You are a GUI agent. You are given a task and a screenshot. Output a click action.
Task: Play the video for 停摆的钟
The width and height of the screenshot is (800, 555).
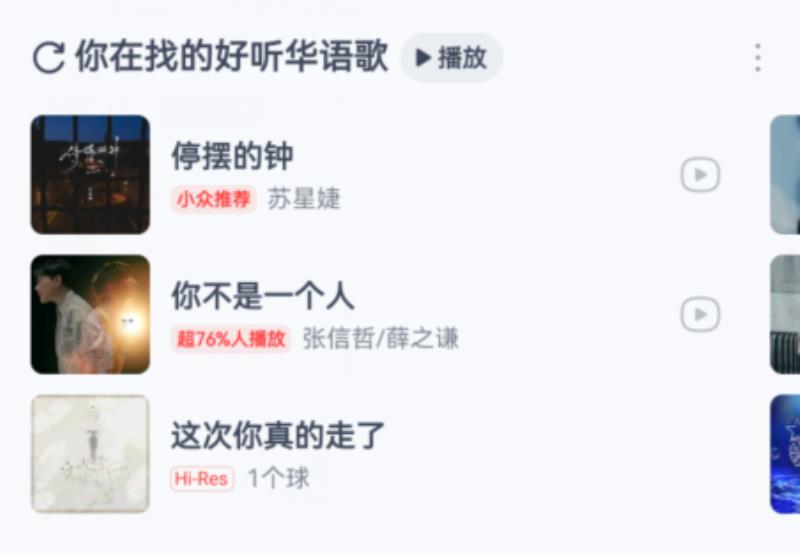(x=700, y=176)
